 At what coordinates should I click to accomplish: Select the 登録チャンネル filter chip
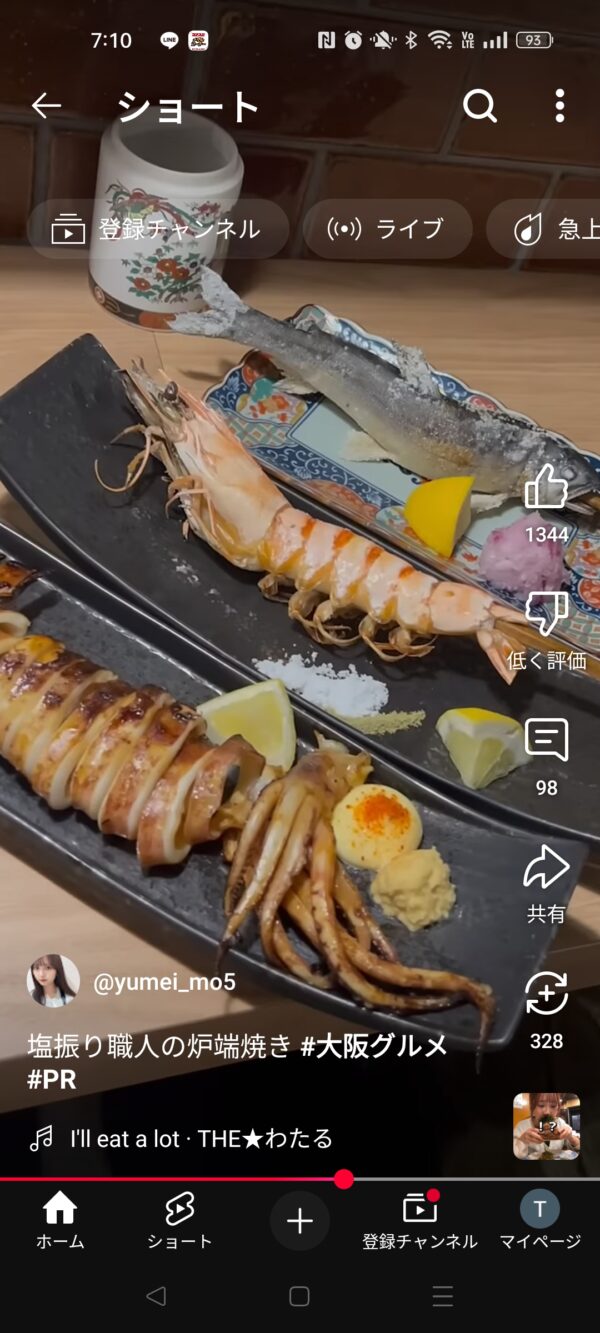click(157, 229)
